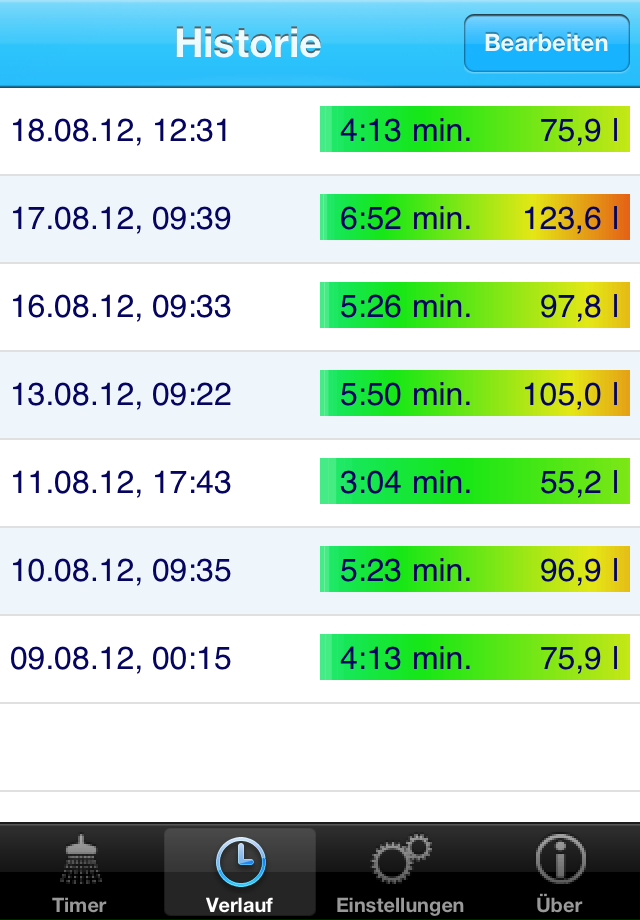The height and width of the screenshot is (920, 640).
Task: Switch to the Timer tab
Action: pyautogui.click(x=79, y=872)
